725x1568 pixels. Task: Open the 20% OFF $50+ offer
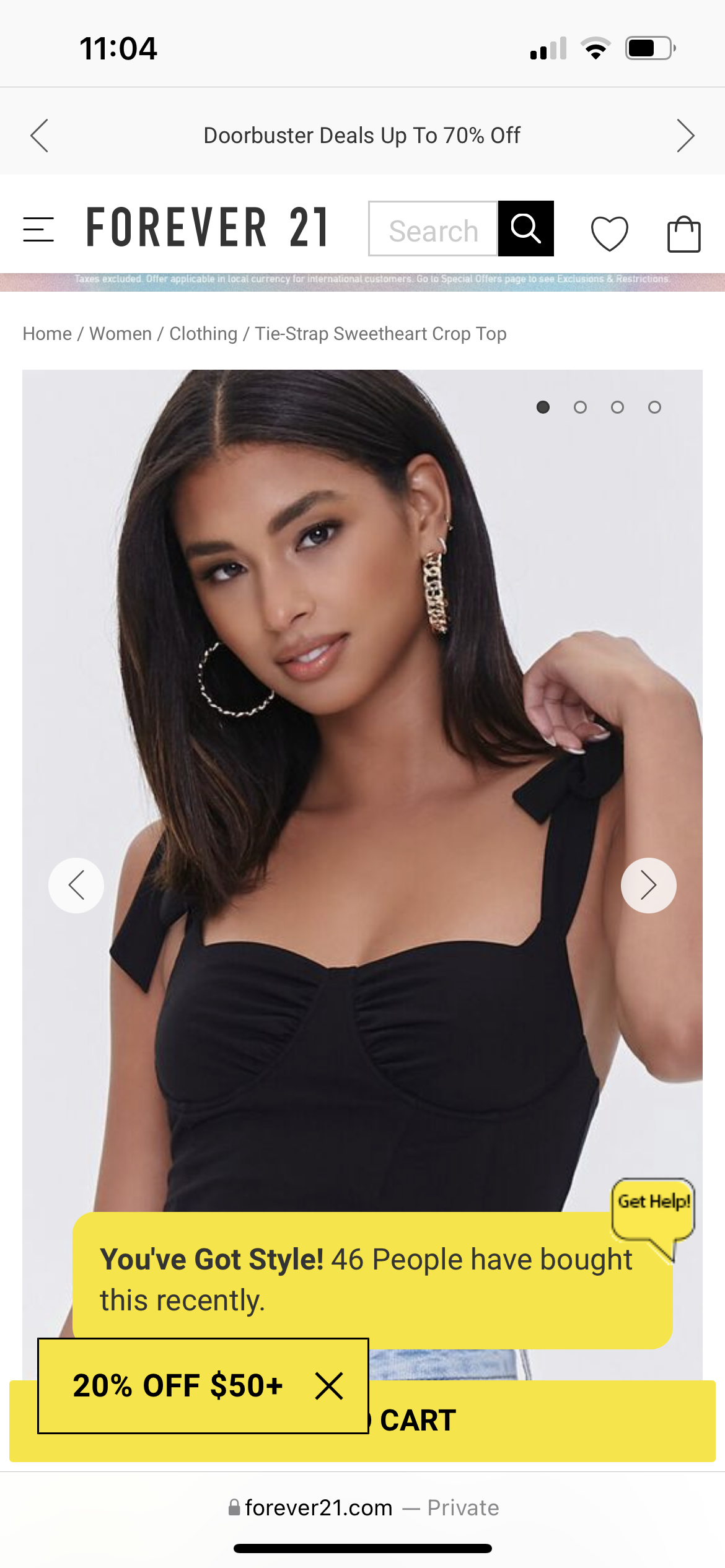178,1386
